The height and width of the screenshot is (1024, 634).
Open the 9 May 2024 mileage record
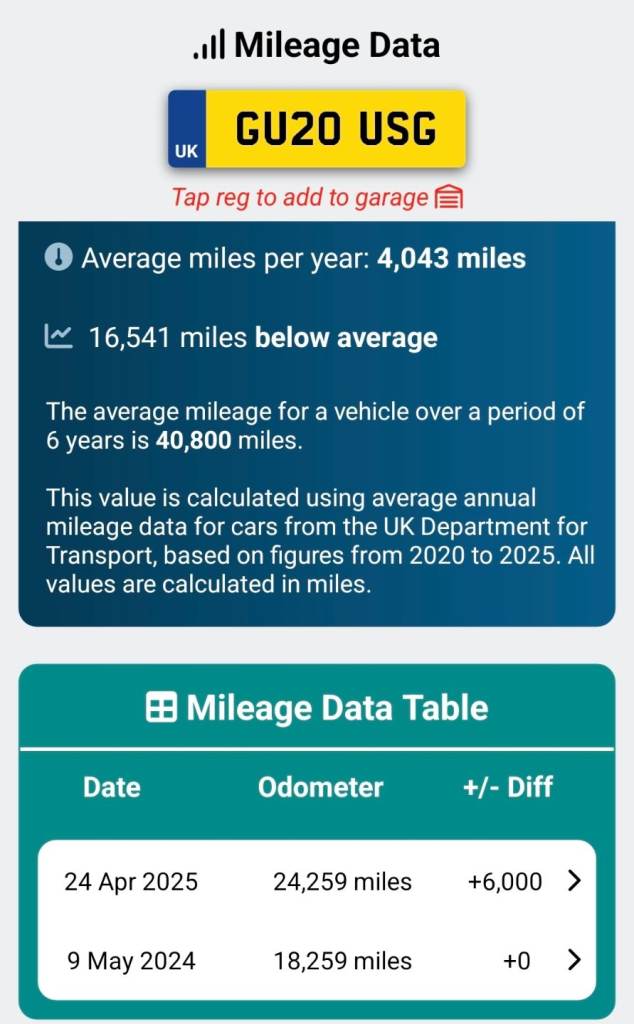click(x=317, y=961)
